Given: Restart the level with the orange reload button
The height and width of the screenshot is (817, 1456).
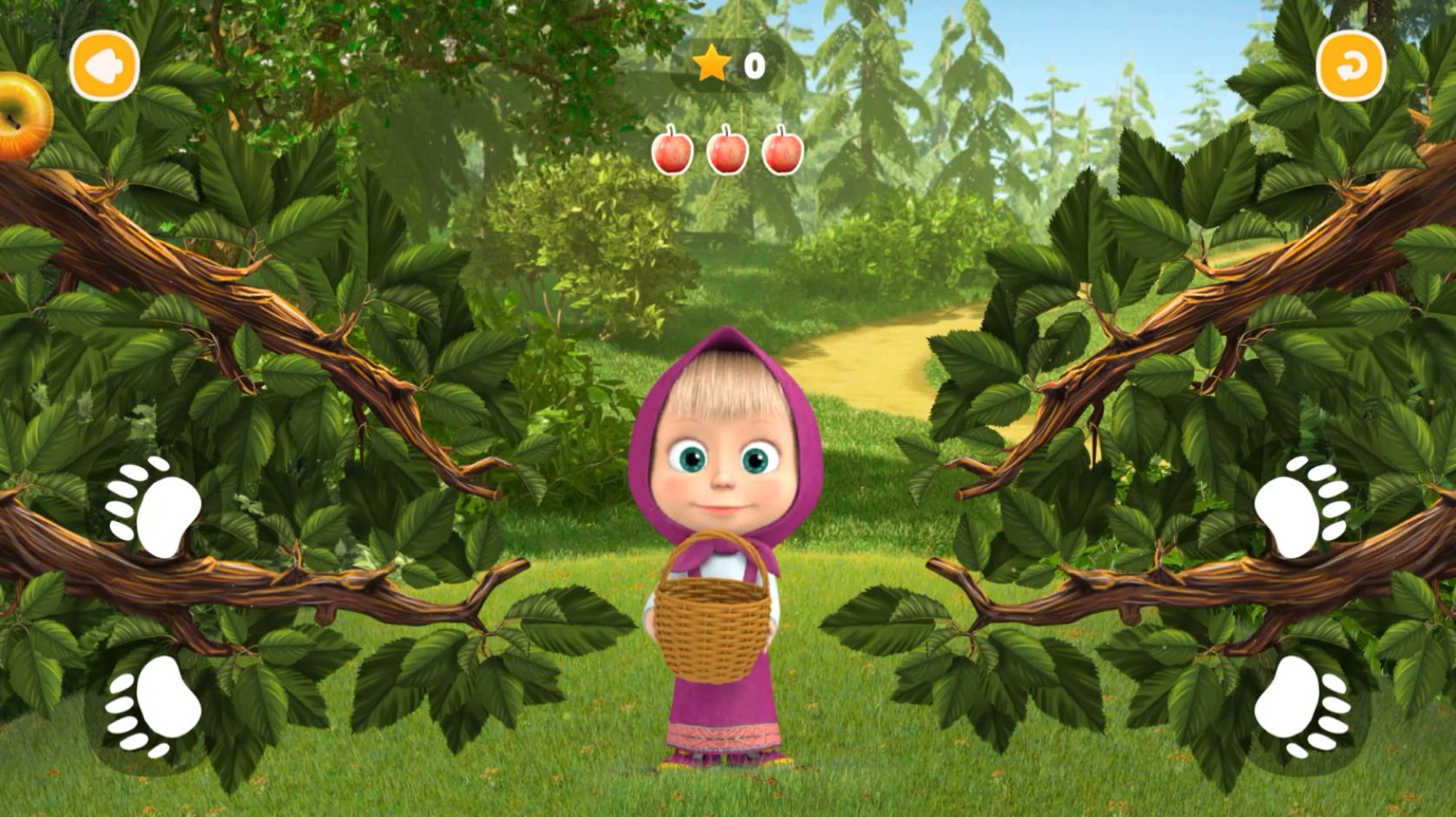Looking at the screenshot, I should click(x=1351, y=65).
